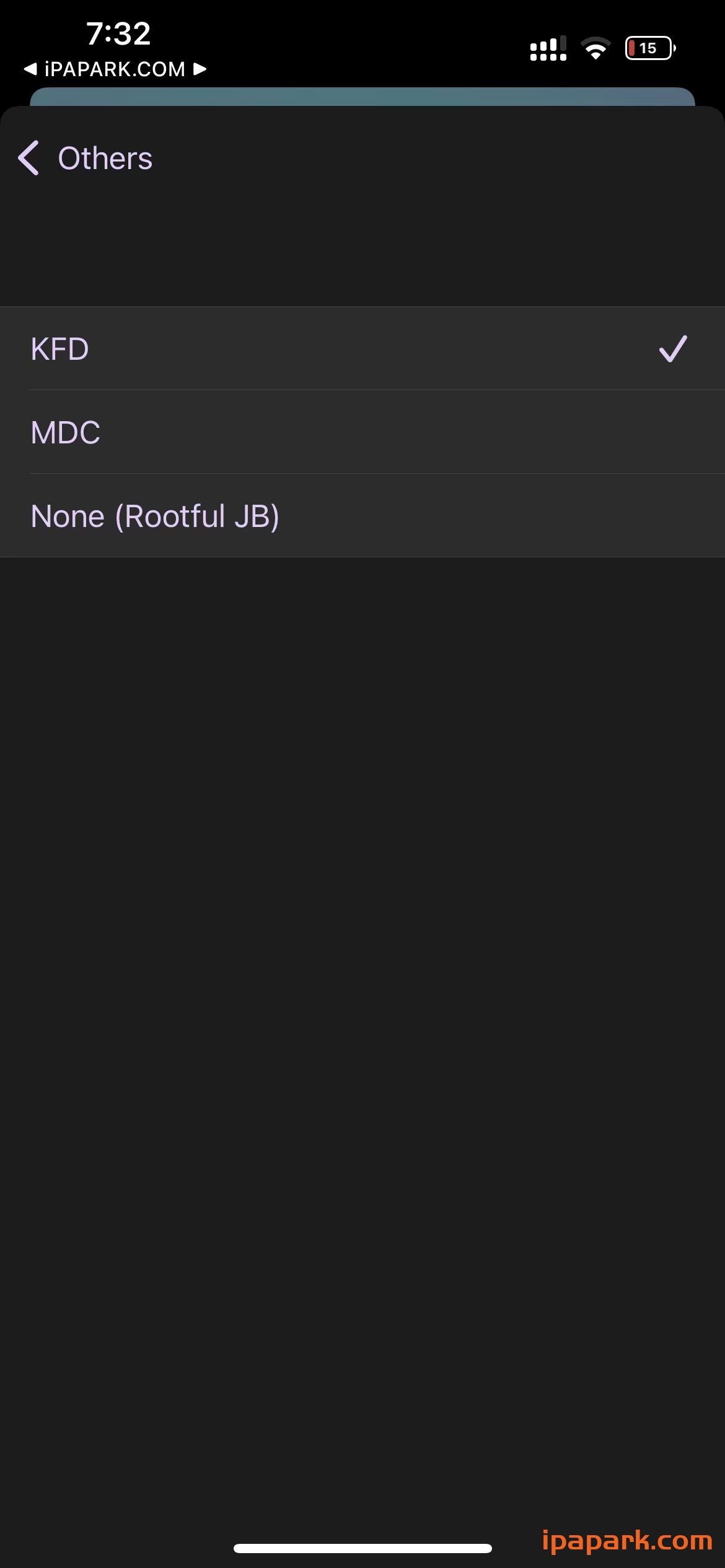Select None (Rootful JB)
The height and width of the screenshot is (1568, 725).
click(362, 516)
